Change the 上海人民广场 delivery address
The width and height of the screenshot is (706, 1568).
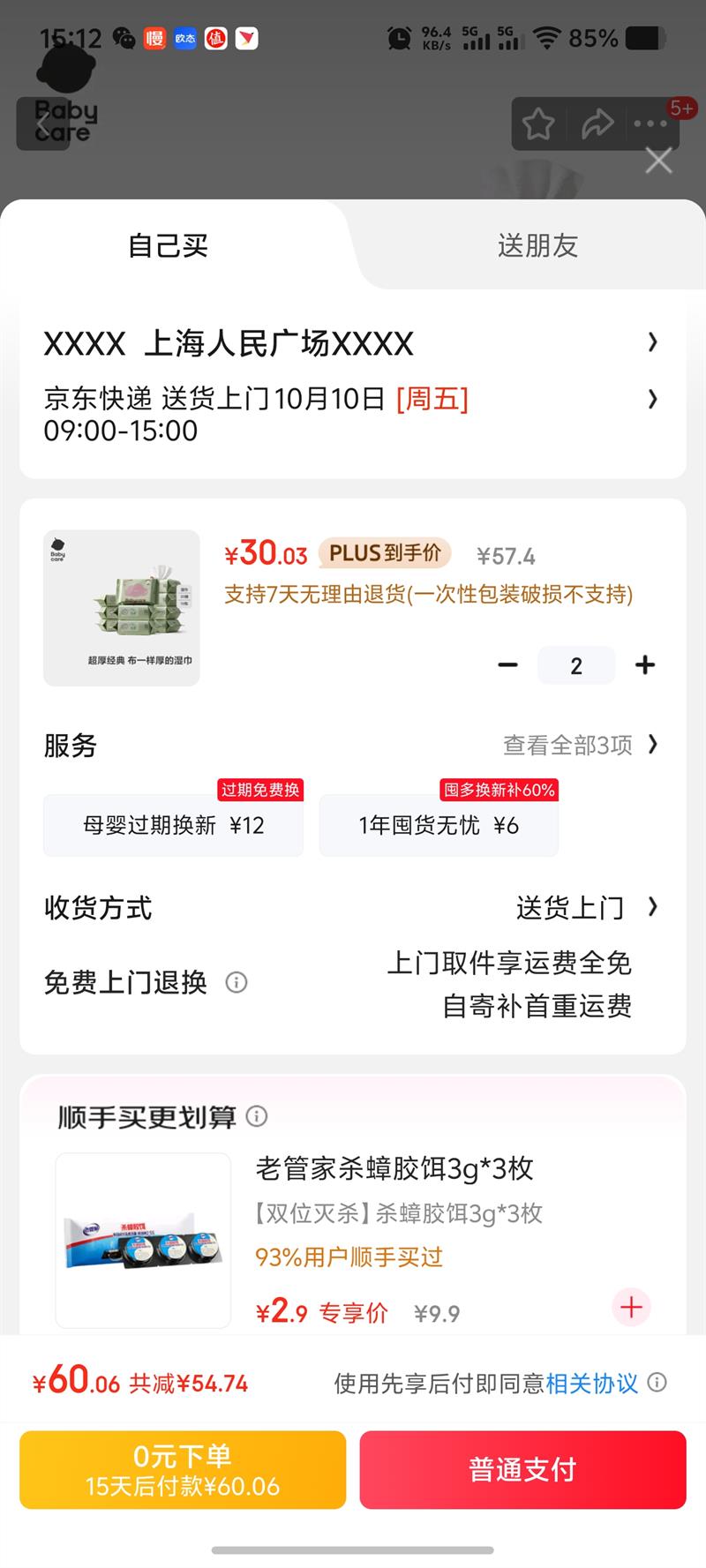coord(353,342)
